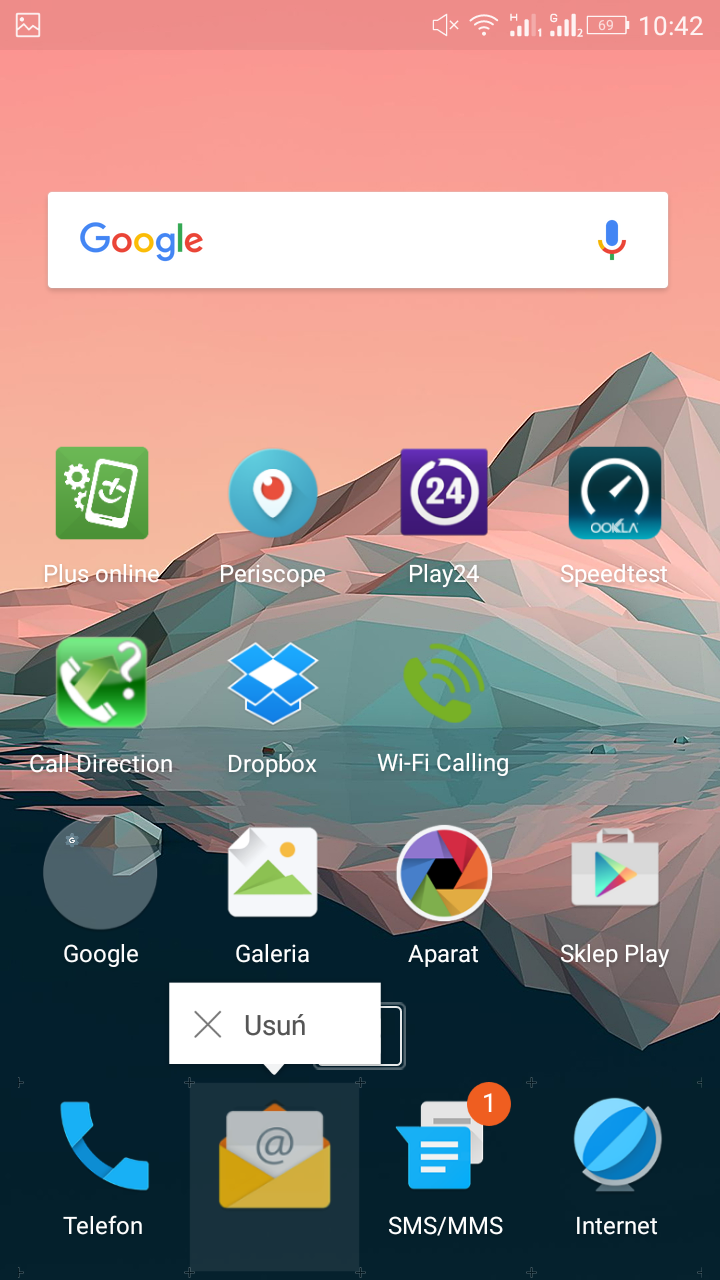The height and width of the screenshot is (1280, 720).
Task: Open the email app in the dock
Action: point(274,1155)
